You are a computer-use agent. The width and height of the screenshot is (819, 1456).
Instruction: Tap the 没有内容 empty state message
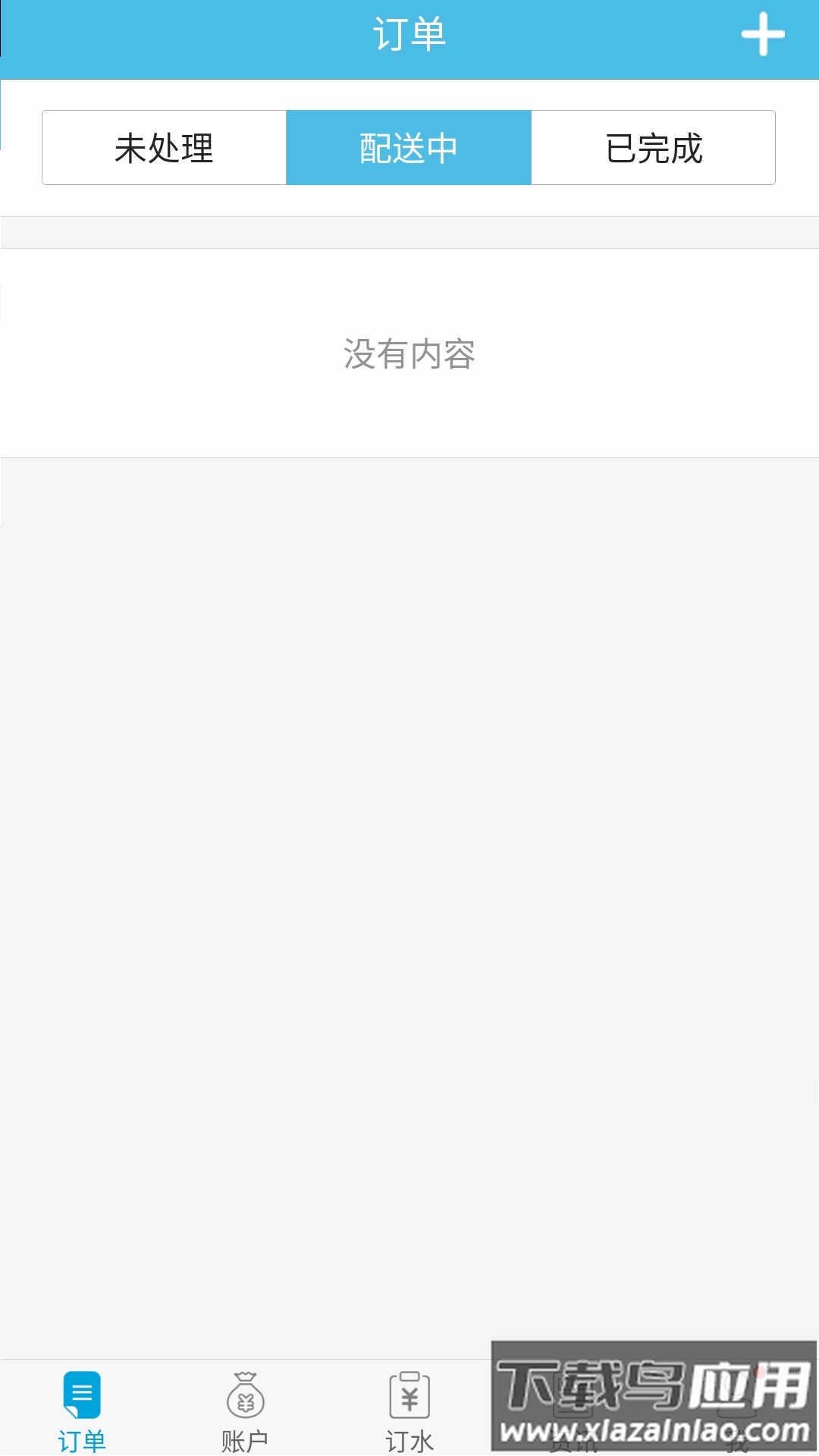point(408,356)
